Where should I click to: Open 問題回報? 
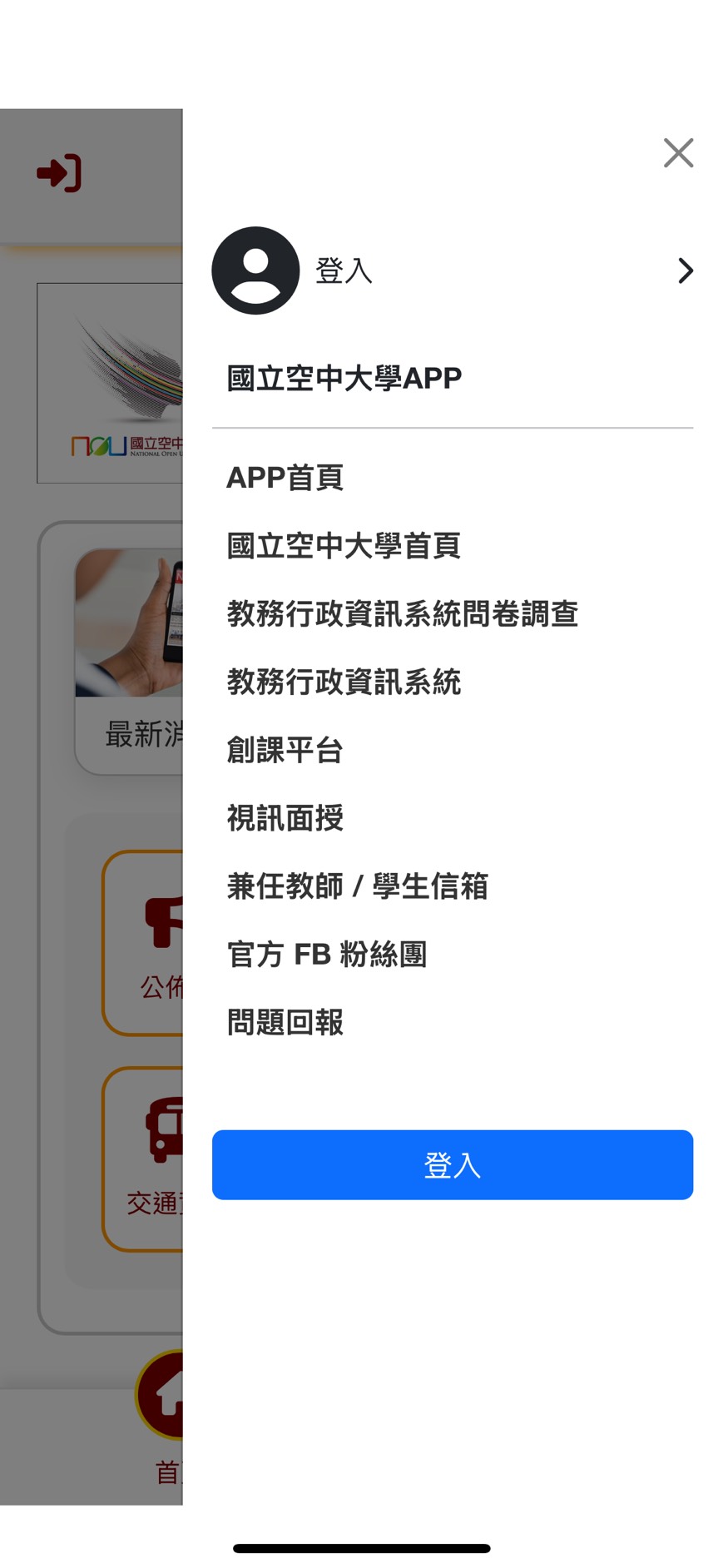(285, 1023)
